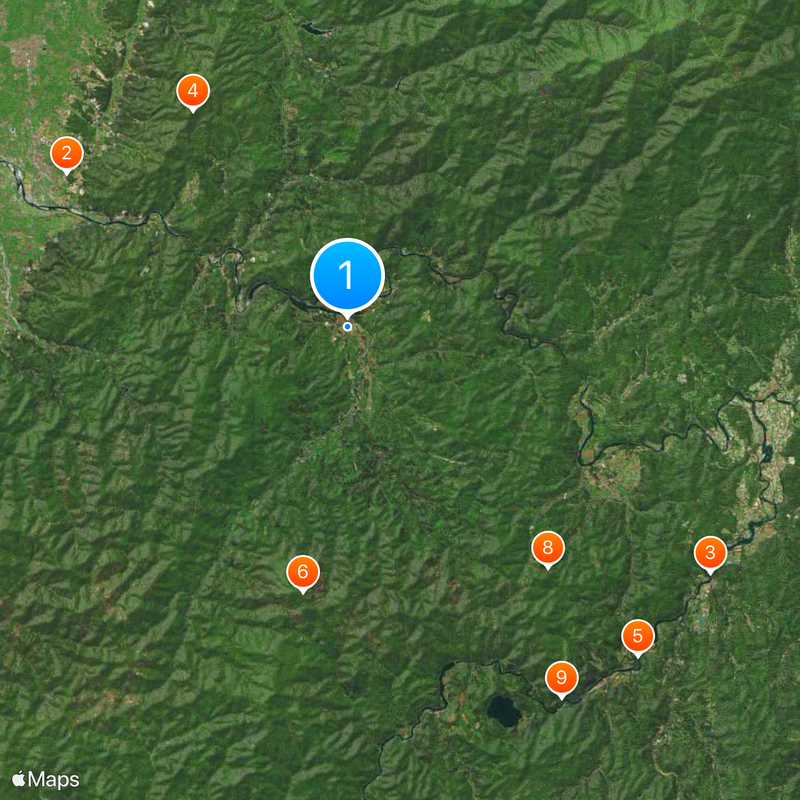
Task: Open map pin number 6
Action: tap(302, 572)
